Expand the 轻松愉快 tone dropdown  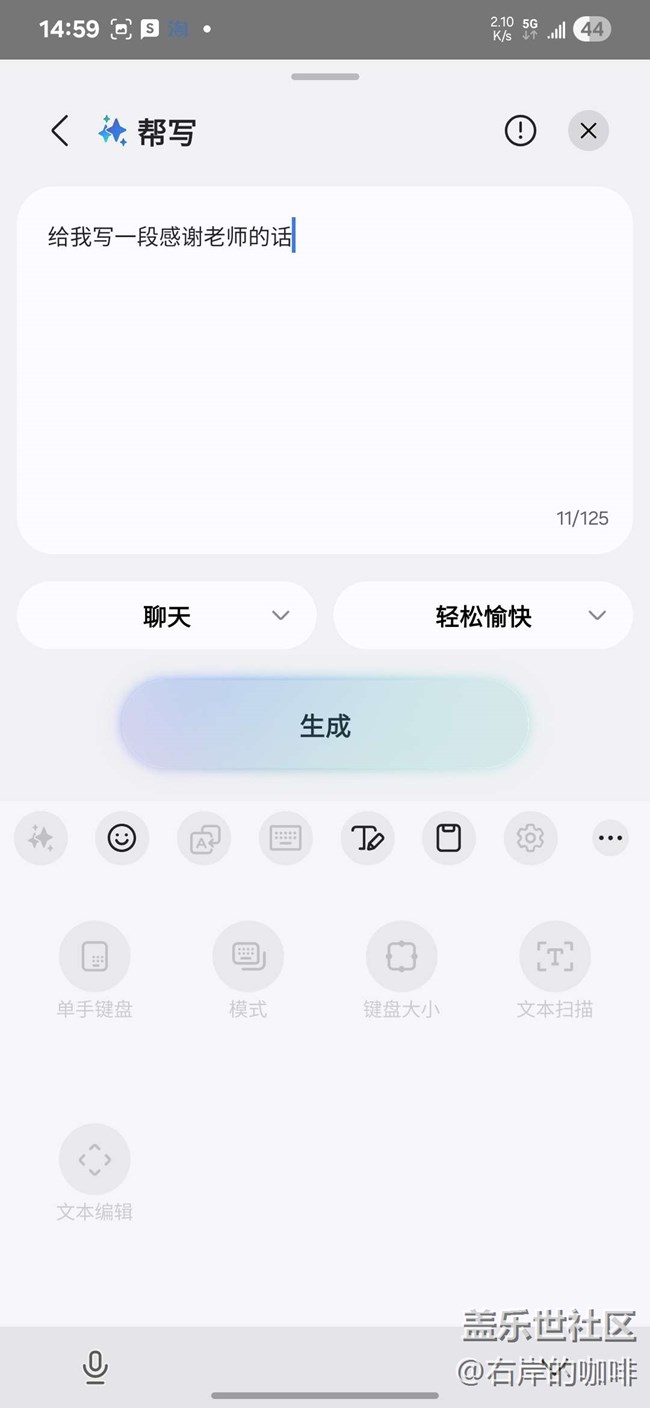tap(483, 616)
